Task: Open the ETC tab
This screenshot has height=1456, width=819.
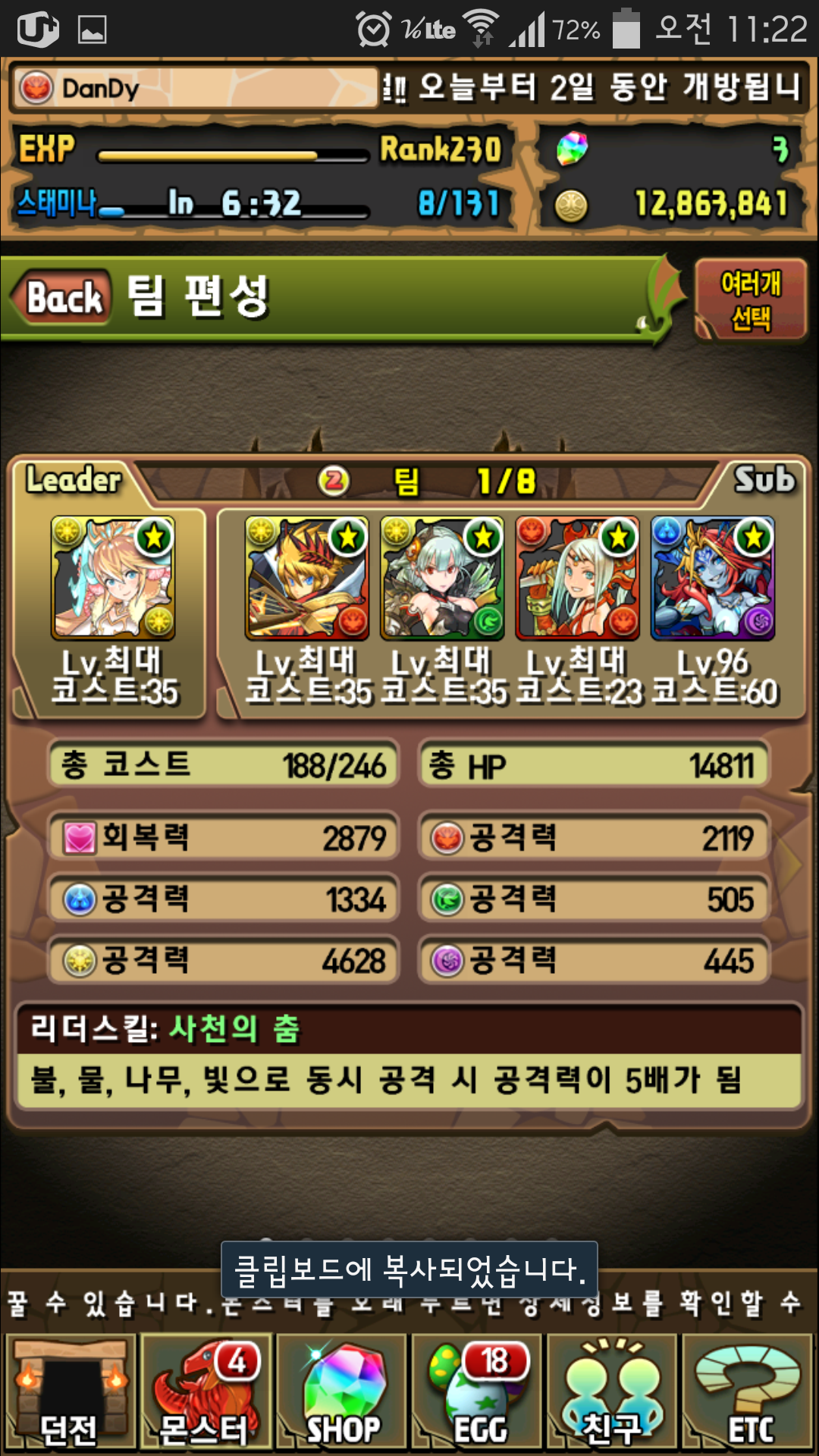Action: pos(748,1392)
